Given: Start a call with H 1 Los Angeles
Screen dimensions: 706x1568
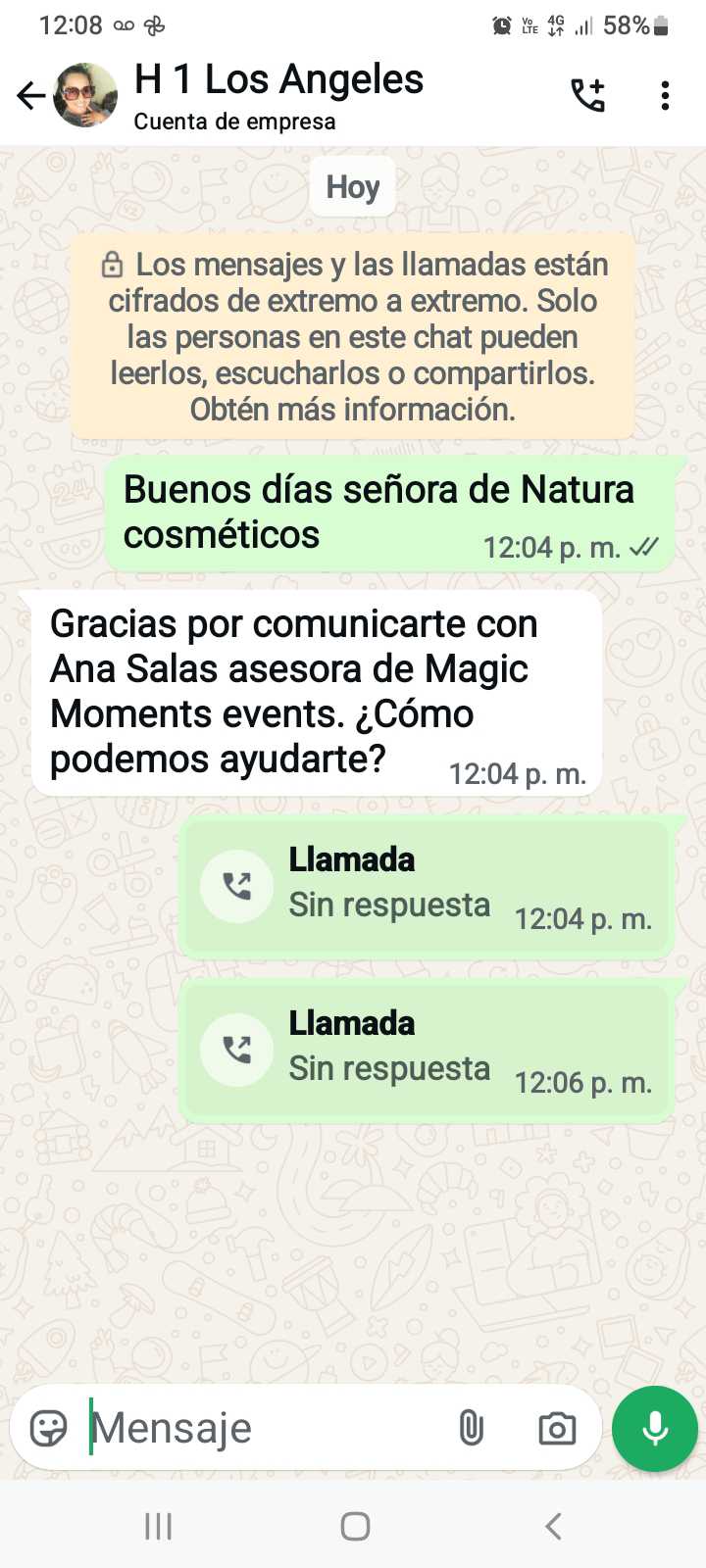Looking at the screenshot, I should click(x=588, y=95).
